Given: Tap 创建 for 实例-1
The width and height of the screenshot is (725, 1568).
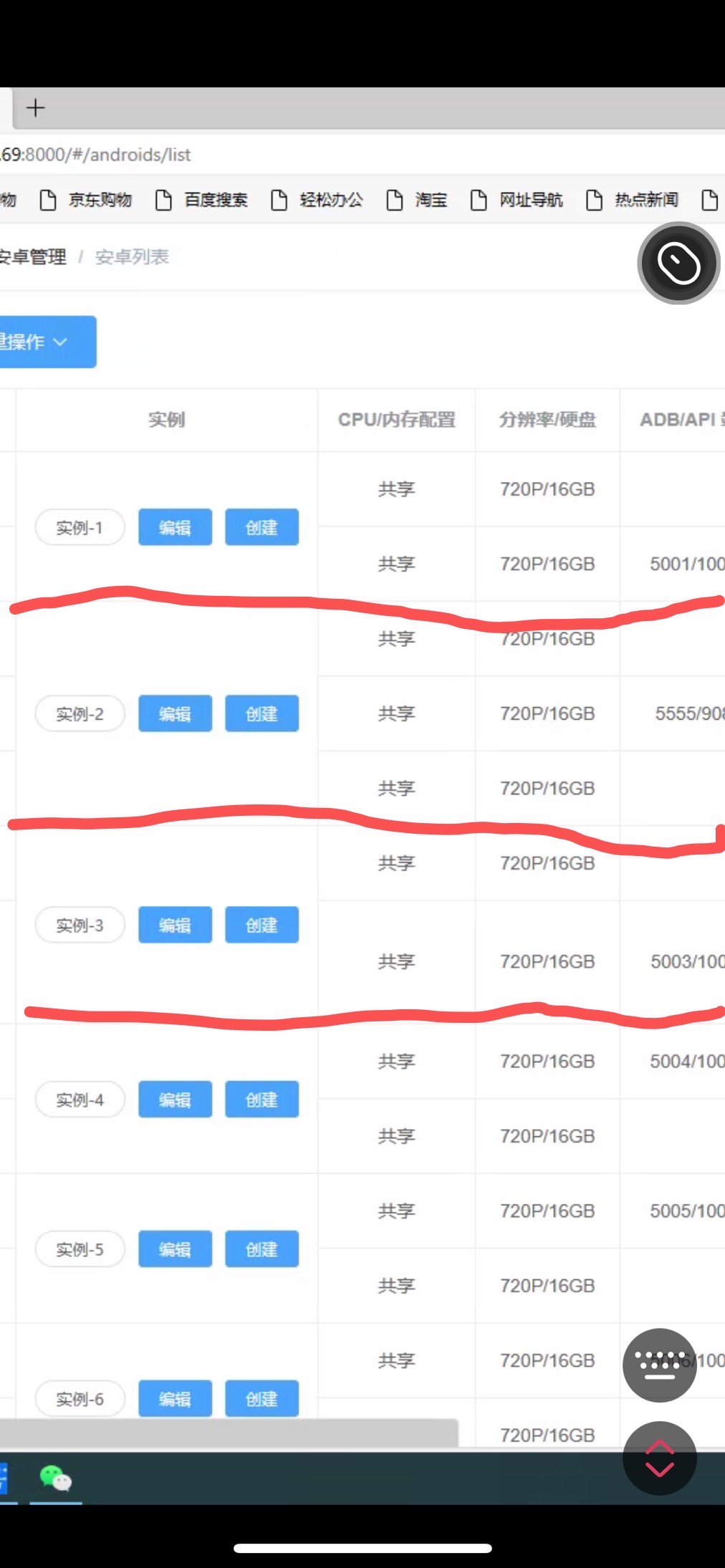Looking at the screenshot, I should tap(261, 527).
